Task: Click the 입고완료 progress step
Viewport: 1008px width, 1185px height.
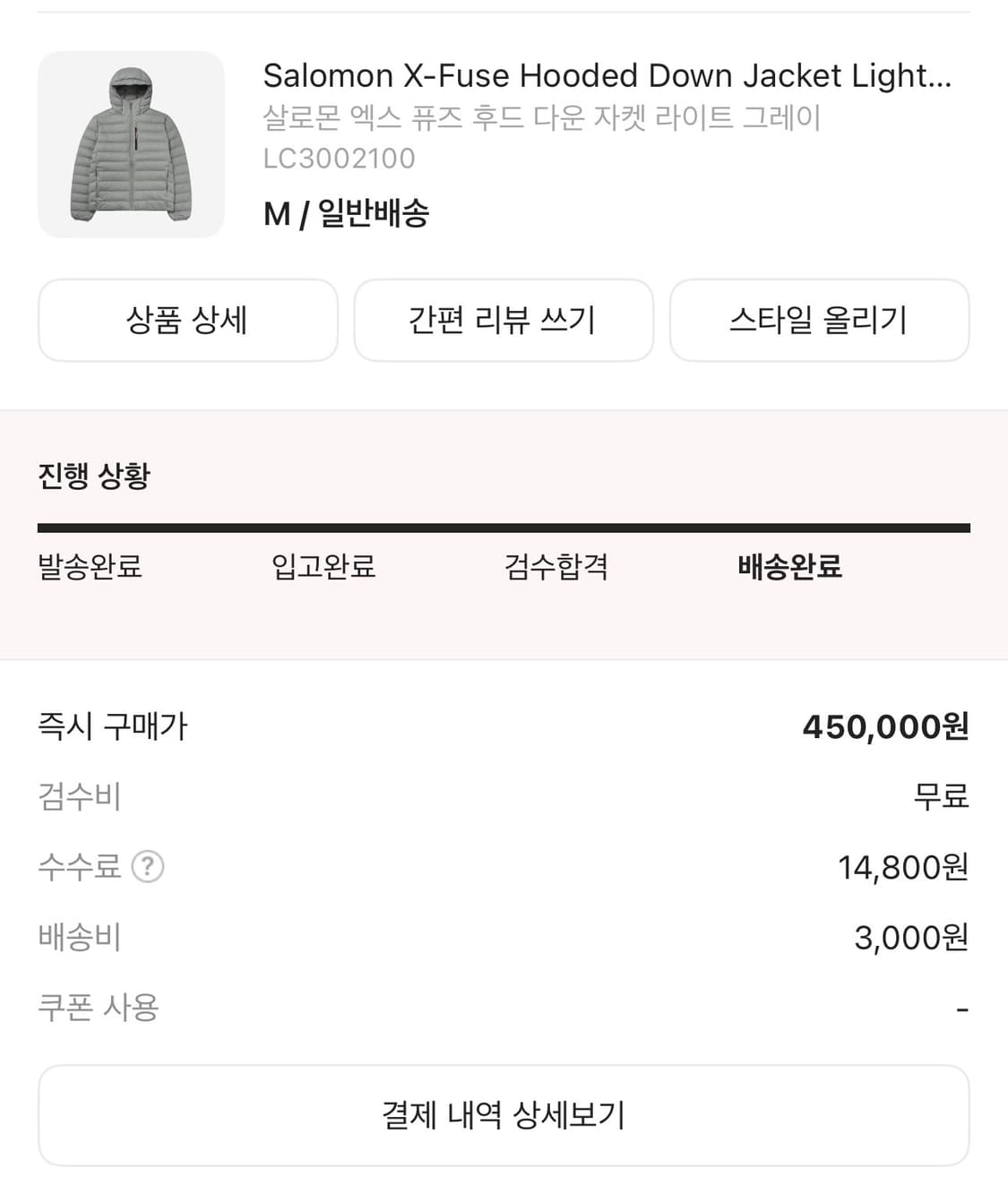Action: [323, 567]
